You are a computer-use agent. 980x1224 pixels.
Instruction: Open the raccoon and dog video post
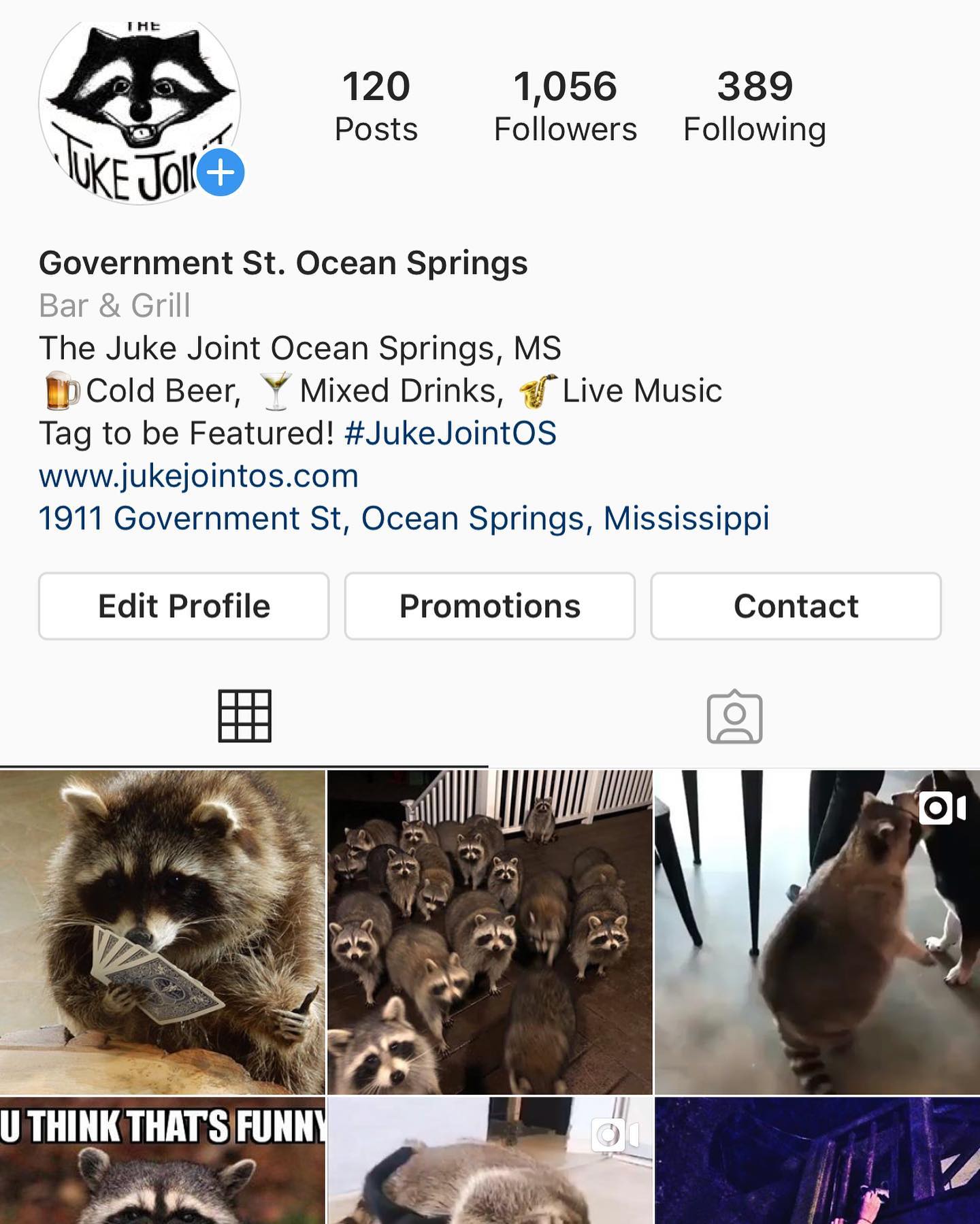pyautogui.click(x=817, y=931)
